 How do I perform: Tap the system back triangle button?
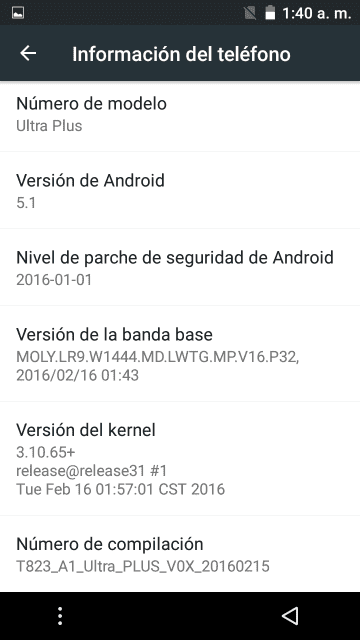tap(290, 616)
